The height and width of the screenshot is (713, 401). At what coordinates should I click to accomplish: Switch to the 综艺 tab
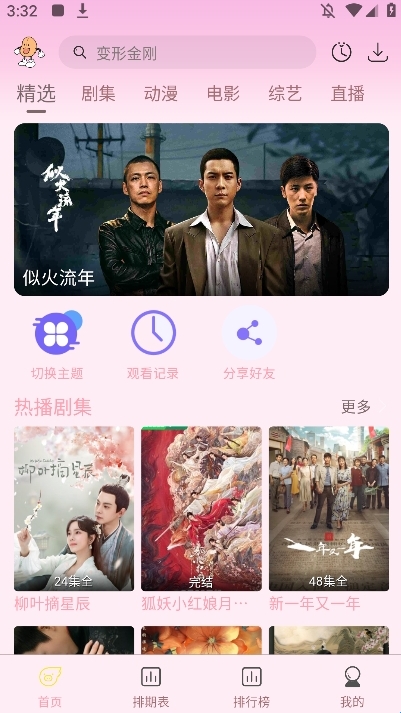click(285, 94)
